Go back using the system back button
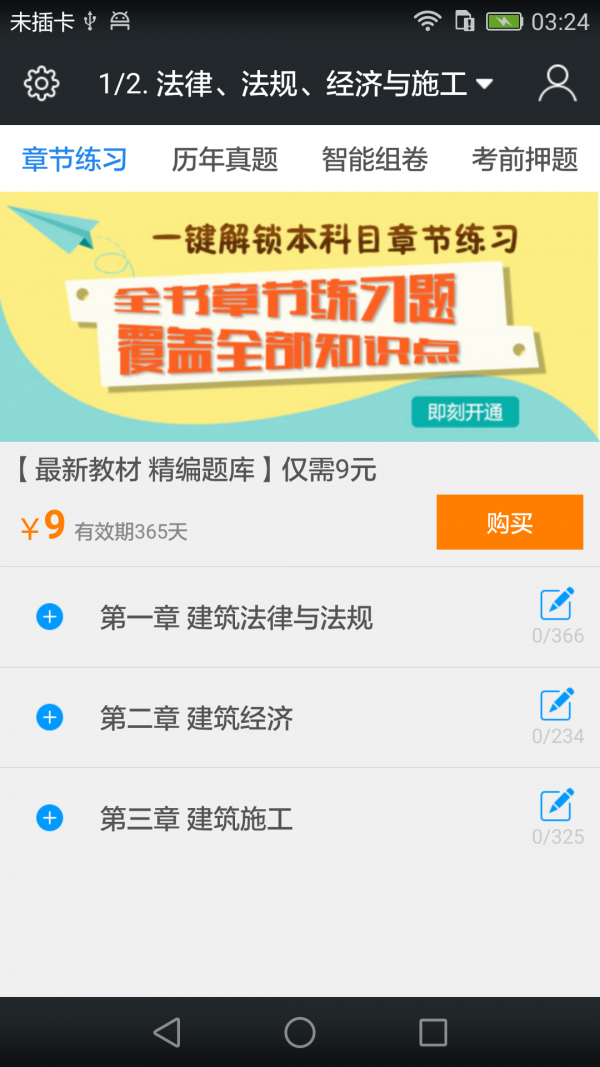Image resolution: width=600 pixels, height=1067 pixels. [x=167, y=1032]
